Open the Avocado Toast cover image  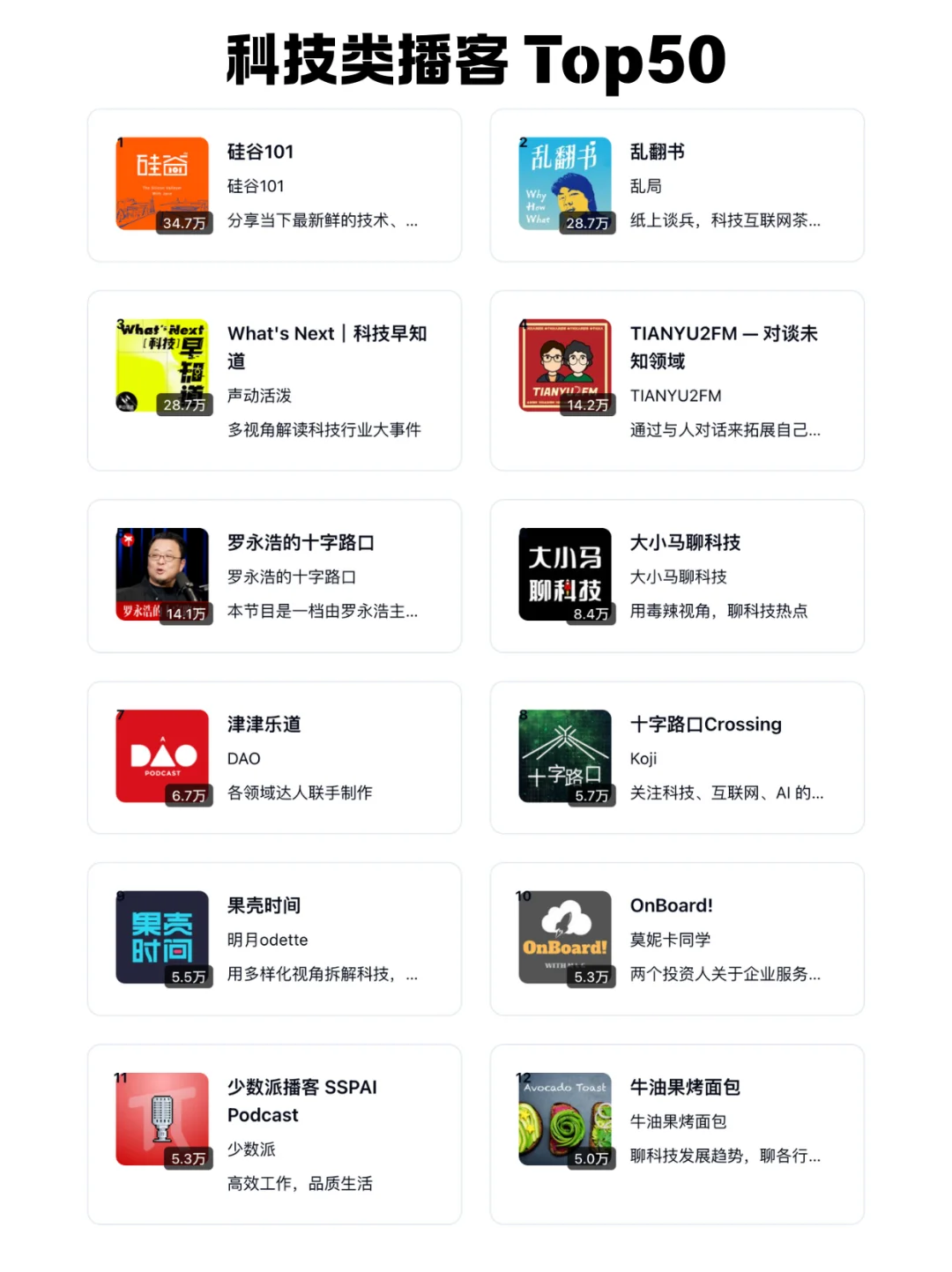click(x=565, y=1120)
